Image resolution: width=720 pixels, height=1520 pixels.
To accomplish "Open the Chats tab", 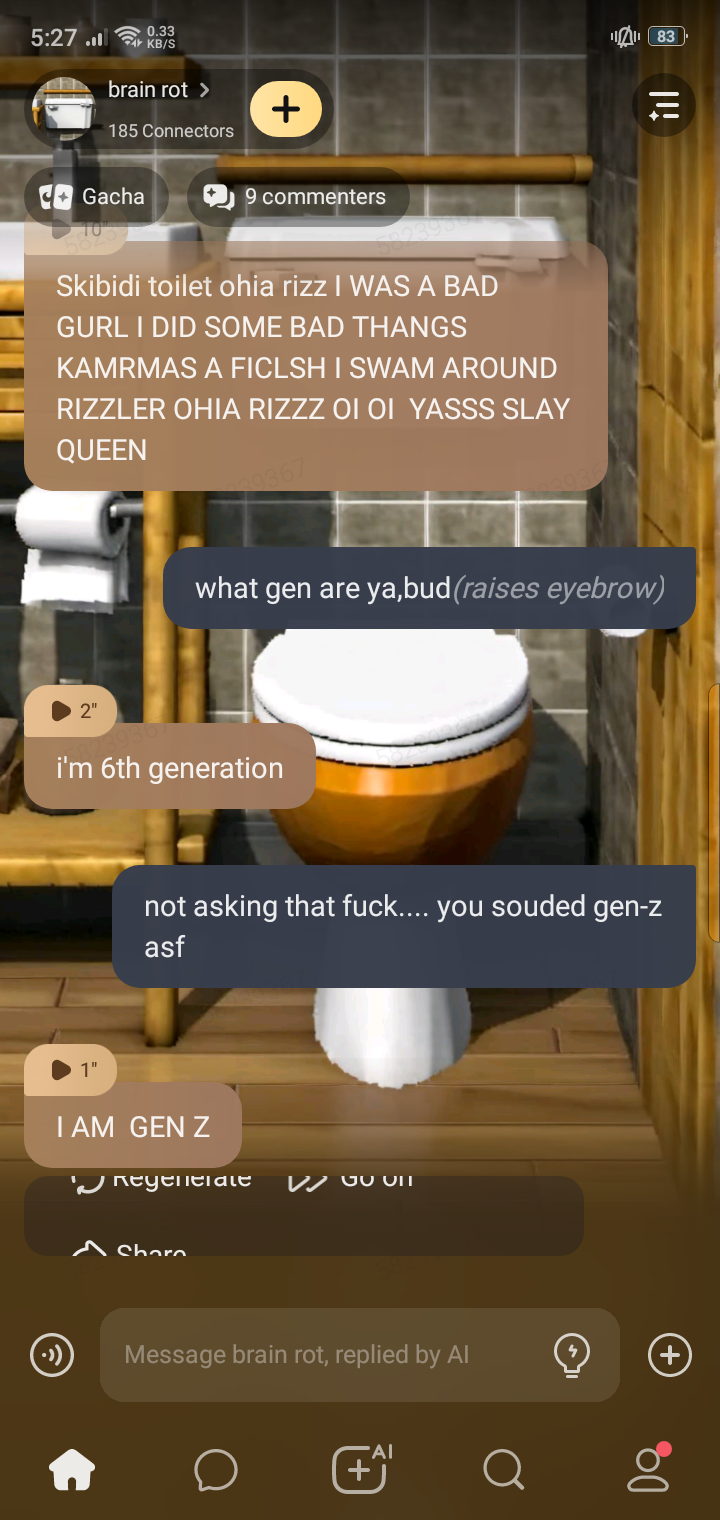I will (216, 1469).
